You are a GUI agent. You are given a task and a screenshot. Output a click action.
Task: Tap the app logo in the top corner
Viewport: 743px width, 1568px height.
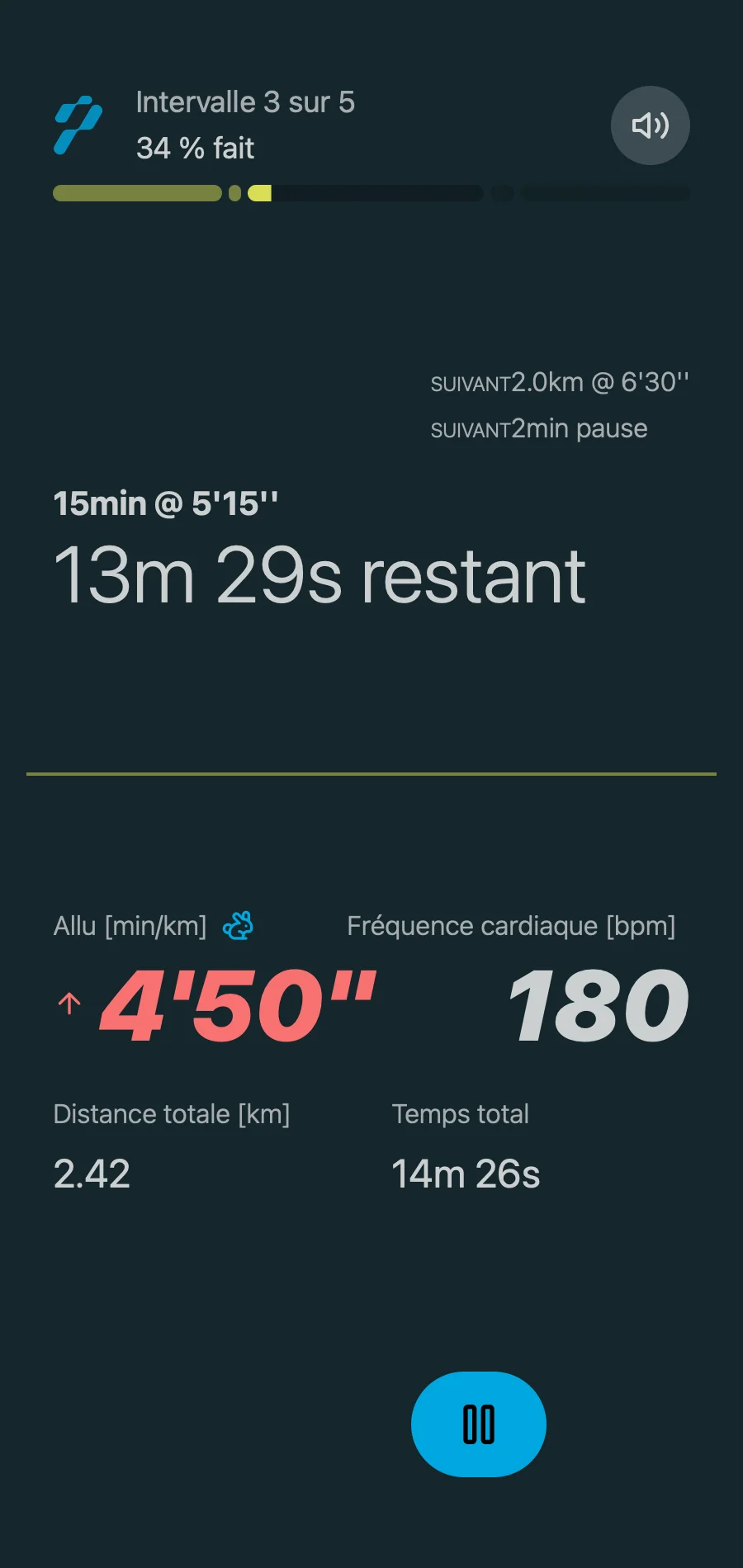pyautogui.click(x=77, y=125)
